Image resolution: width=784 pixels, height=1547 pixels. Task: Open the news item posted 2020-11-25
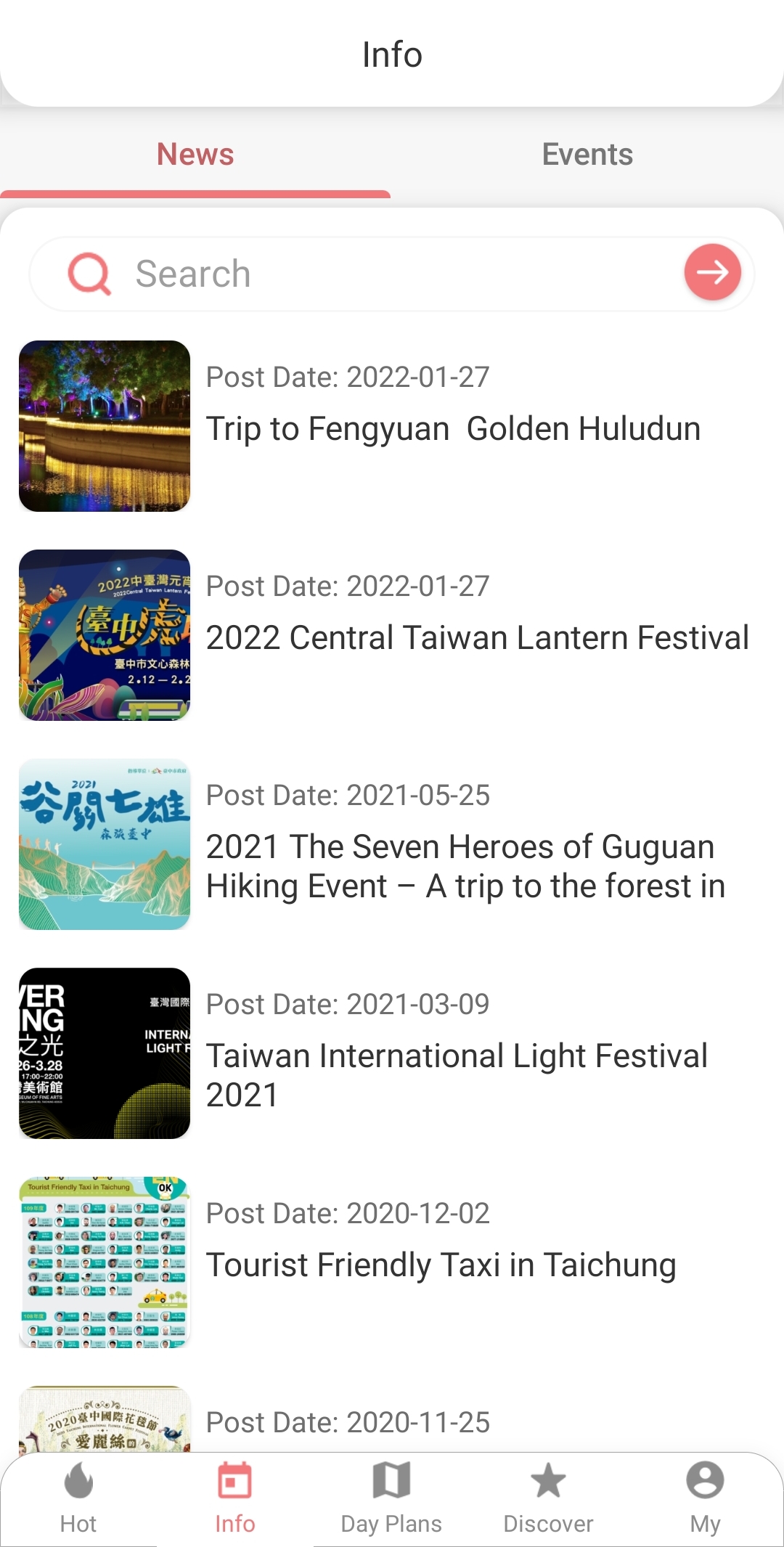[x=348, y=1421]
